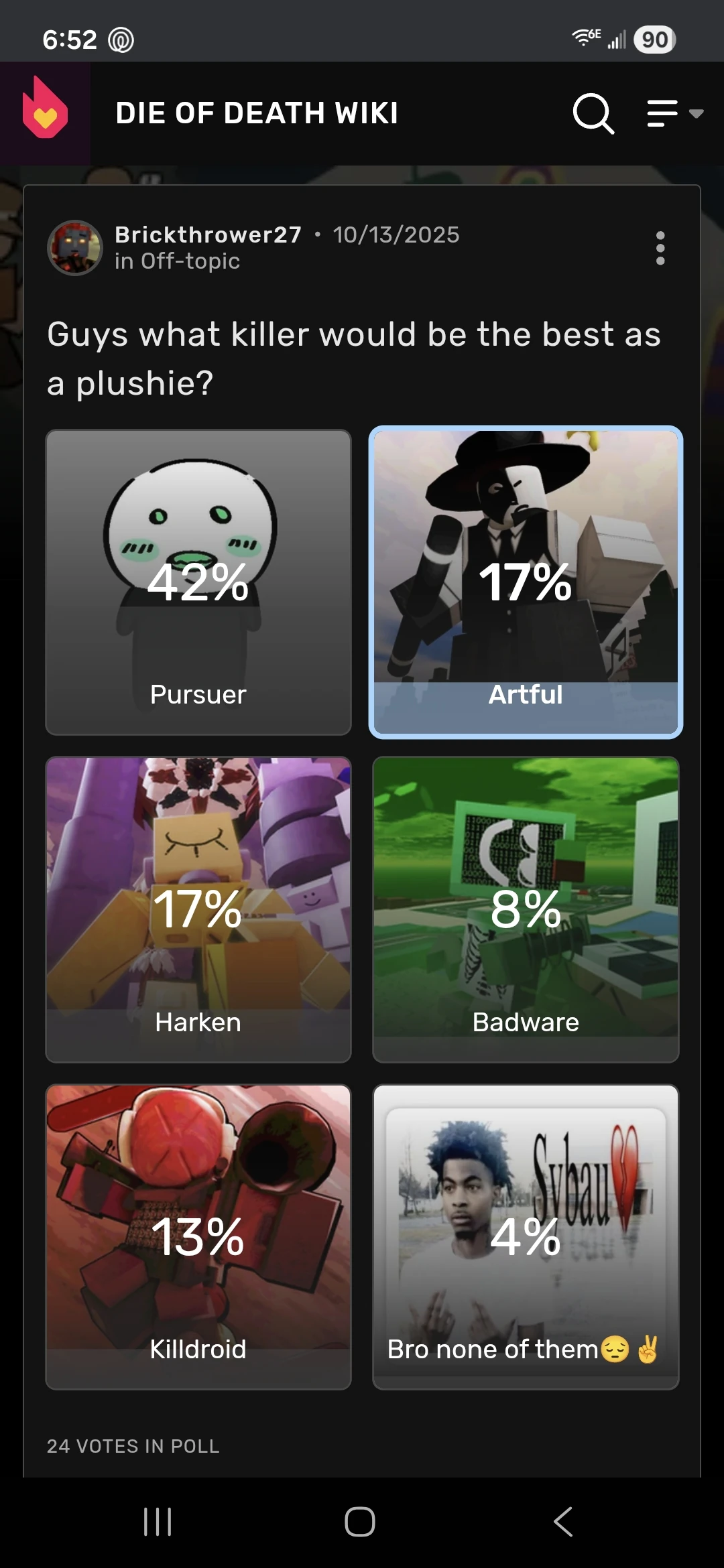The height and width of the screenshot is (1568, 724).
Task: Select the Artful poll option
Action: (526, 582)
